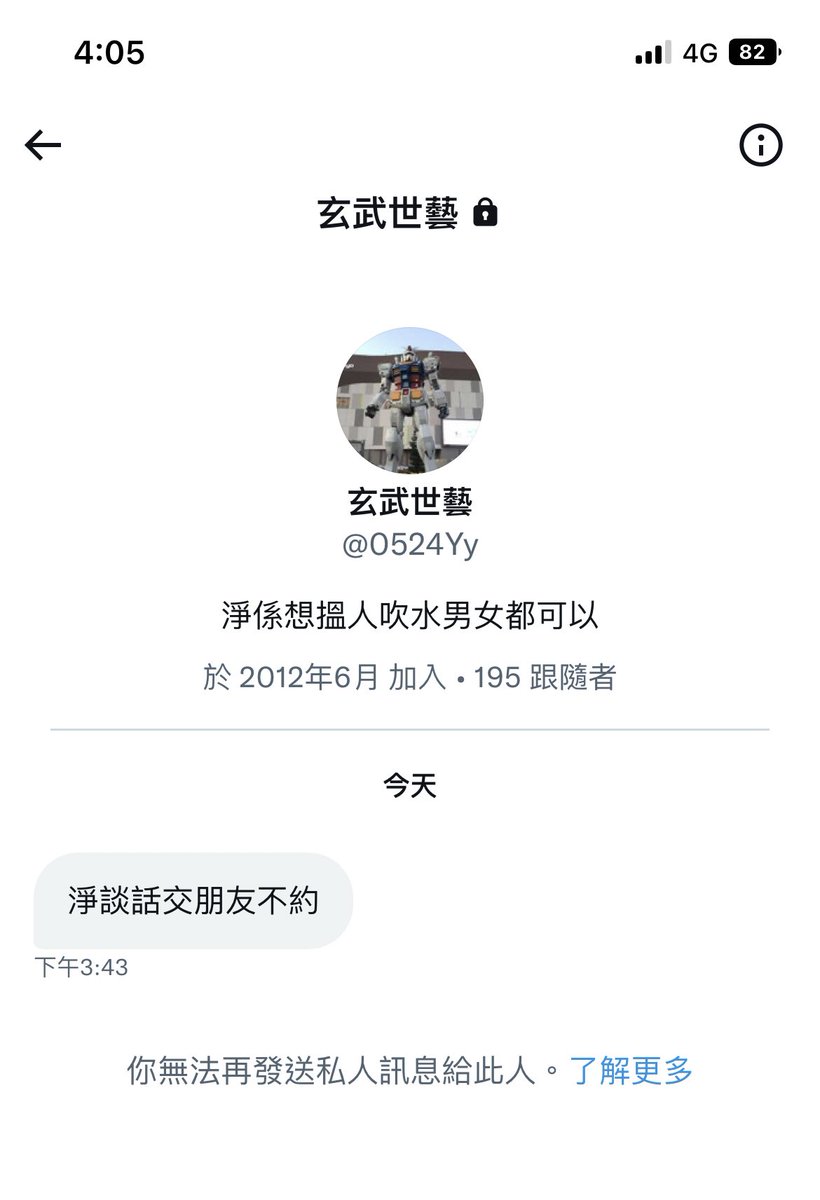Tap the lock icon beside 玄武世藝
Screen dimensions: 820x1200
487,212
